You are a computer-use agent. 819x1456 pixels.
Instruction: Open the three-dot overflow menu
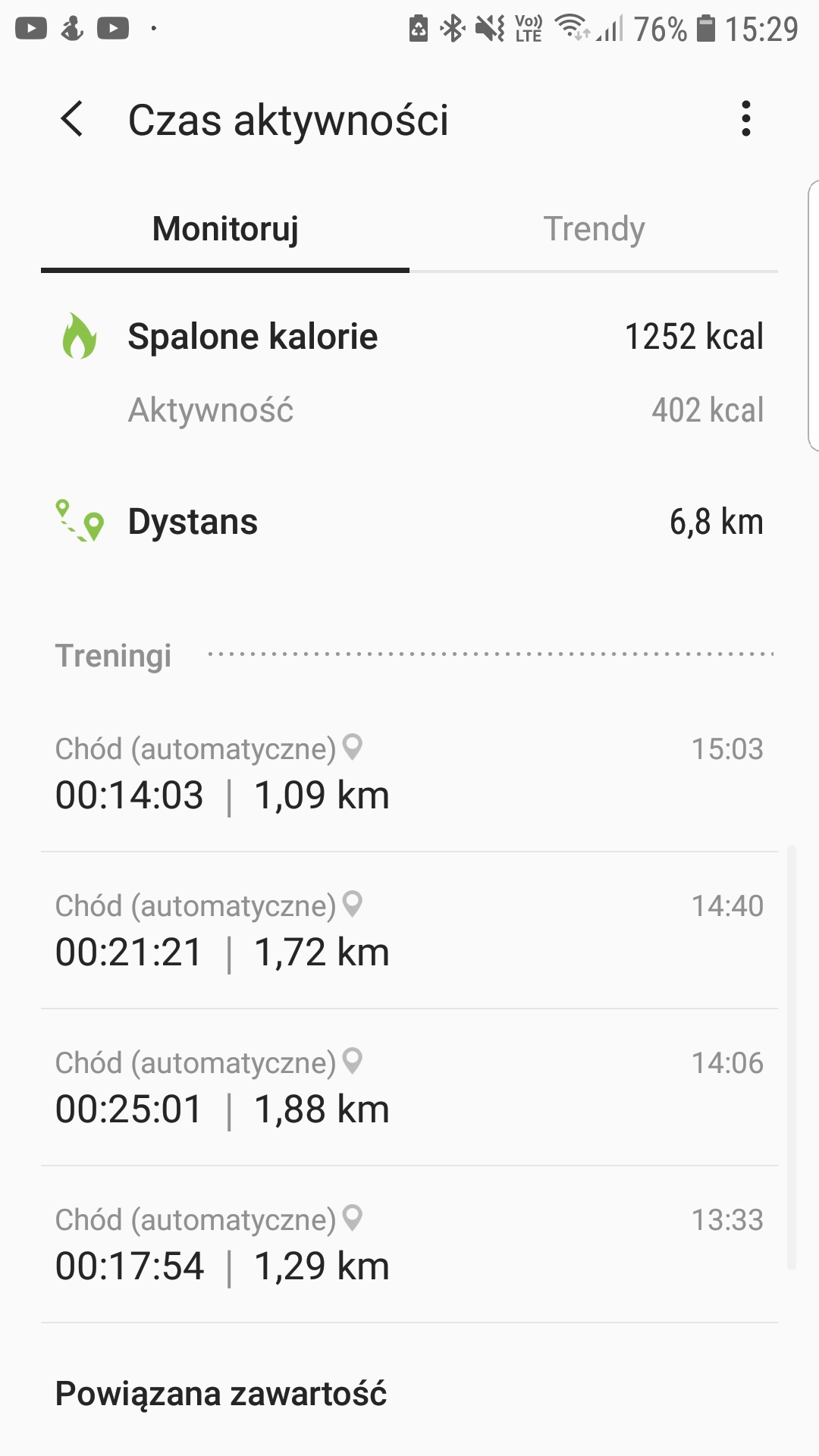pos(746,119)
